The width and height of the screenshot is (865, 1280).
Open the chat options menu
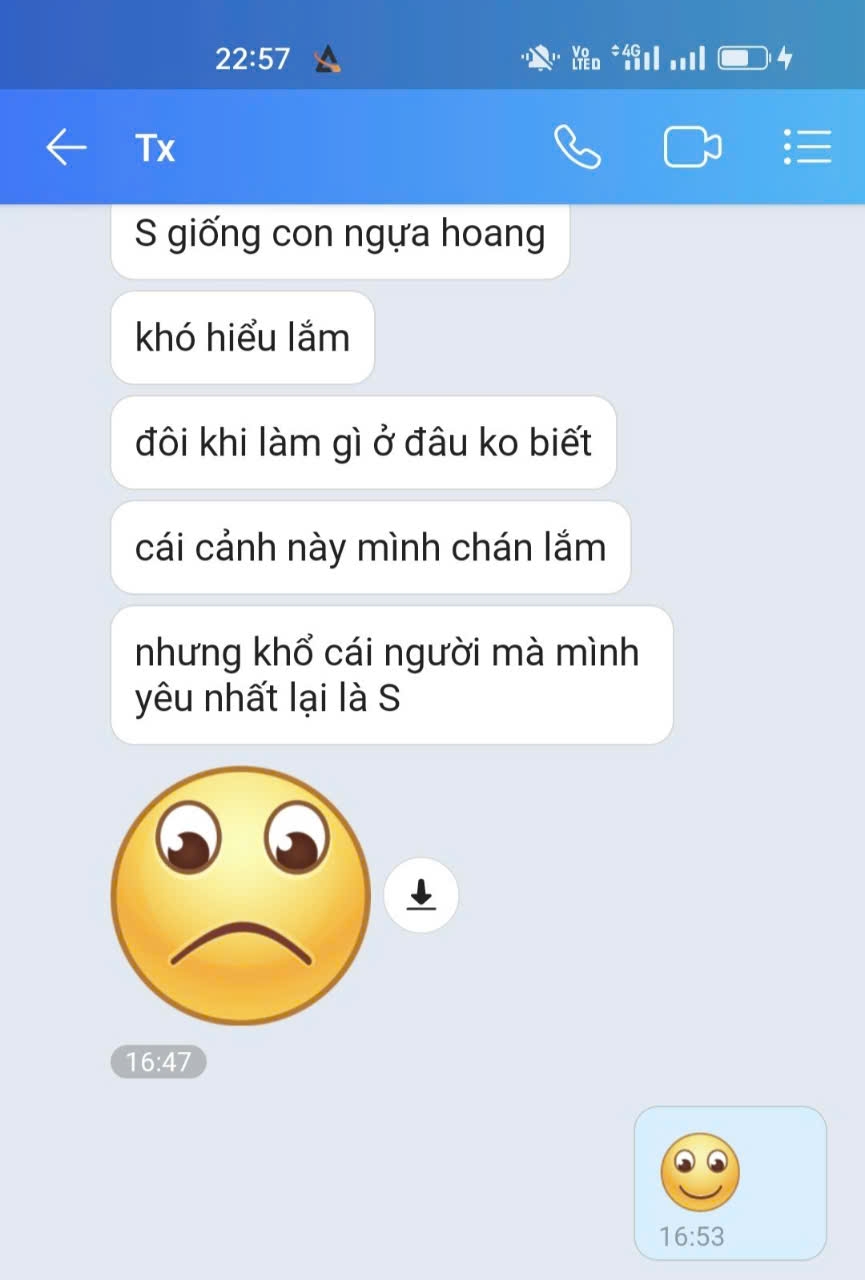click(x=807, y=148)
